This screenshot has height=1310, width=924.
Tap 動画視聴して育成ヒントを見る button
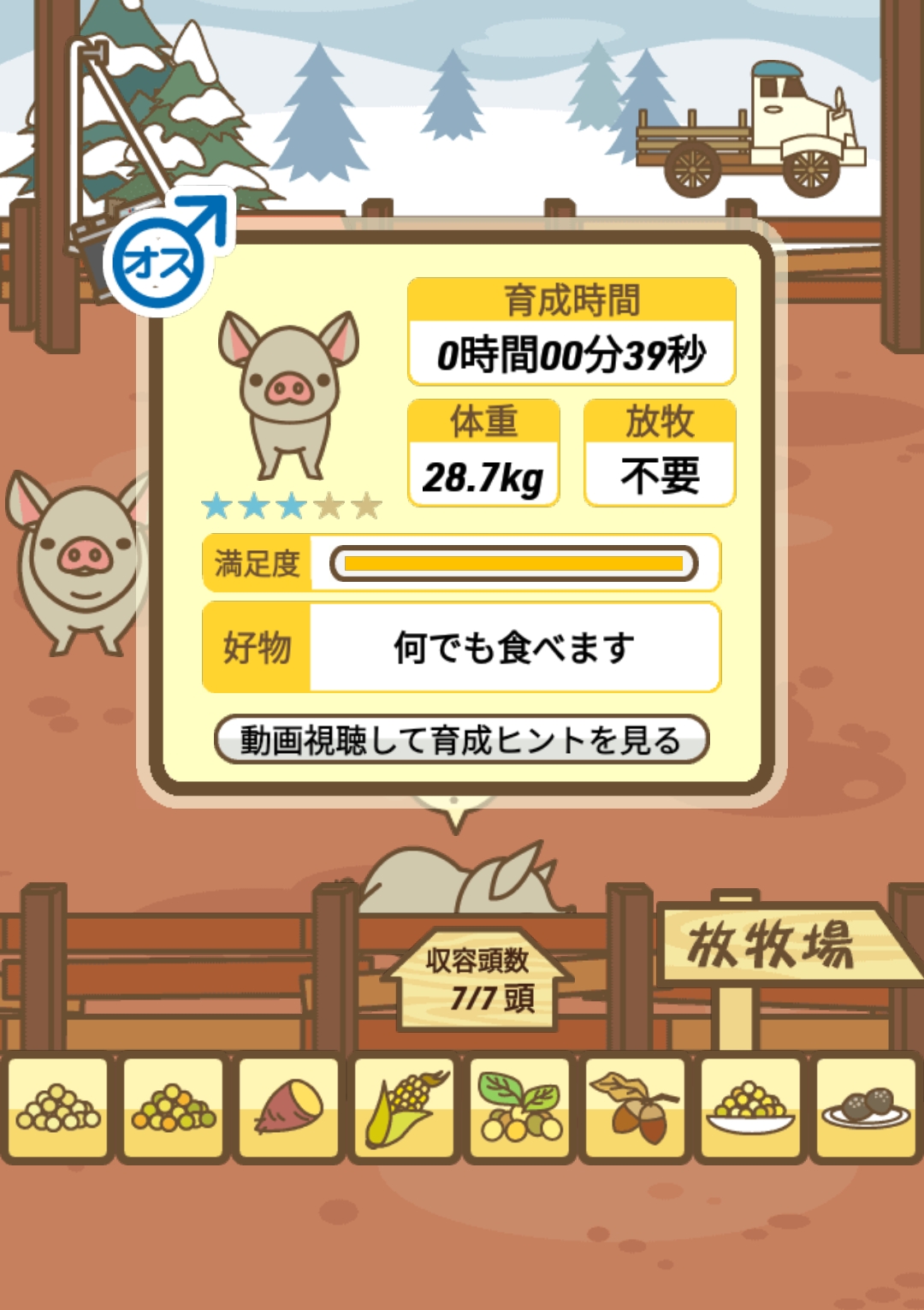pyautogui.click(x=461, y=739)
